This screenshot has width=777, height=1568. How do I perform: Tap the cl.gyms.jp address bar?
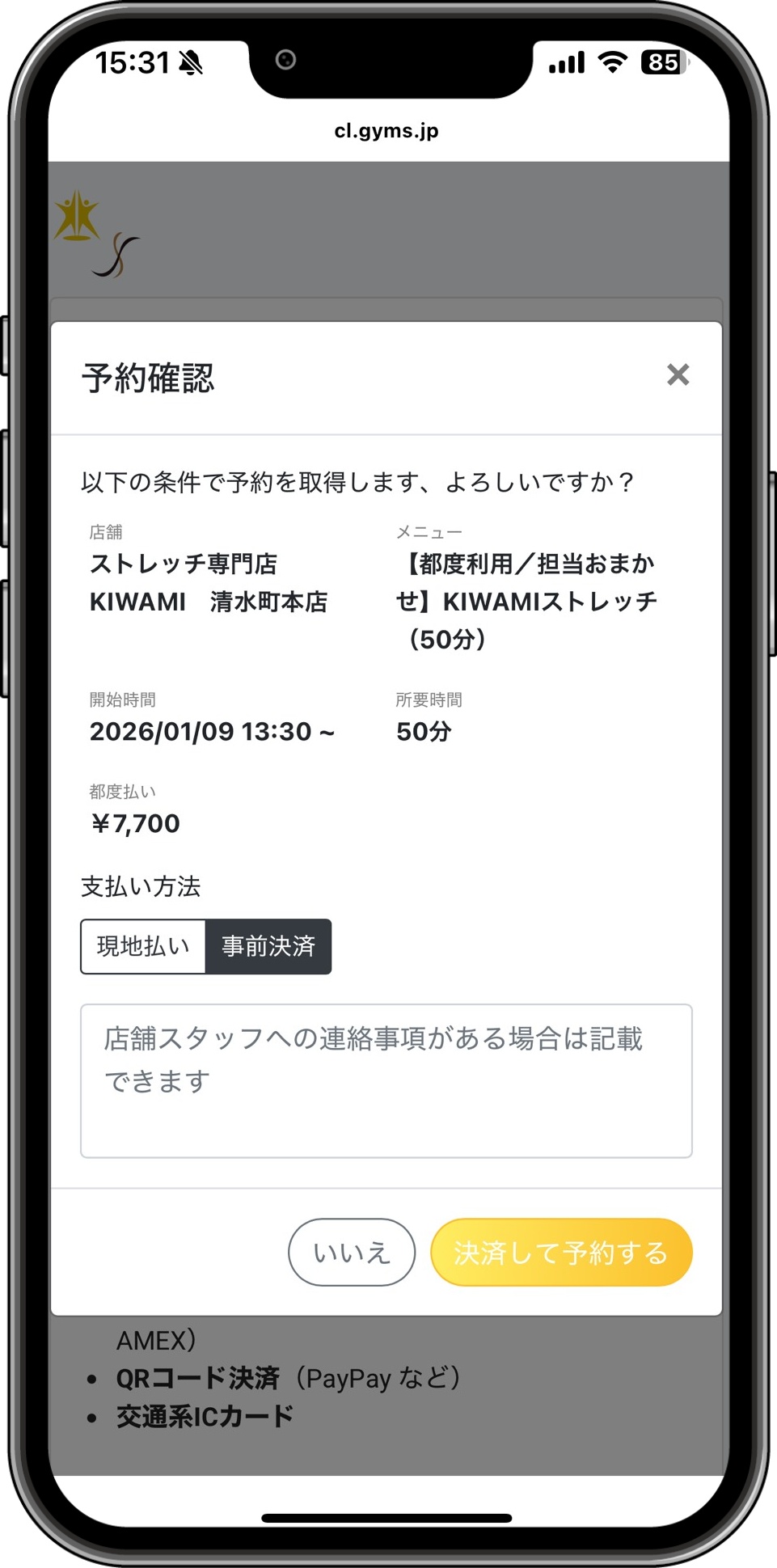[387, 130]
